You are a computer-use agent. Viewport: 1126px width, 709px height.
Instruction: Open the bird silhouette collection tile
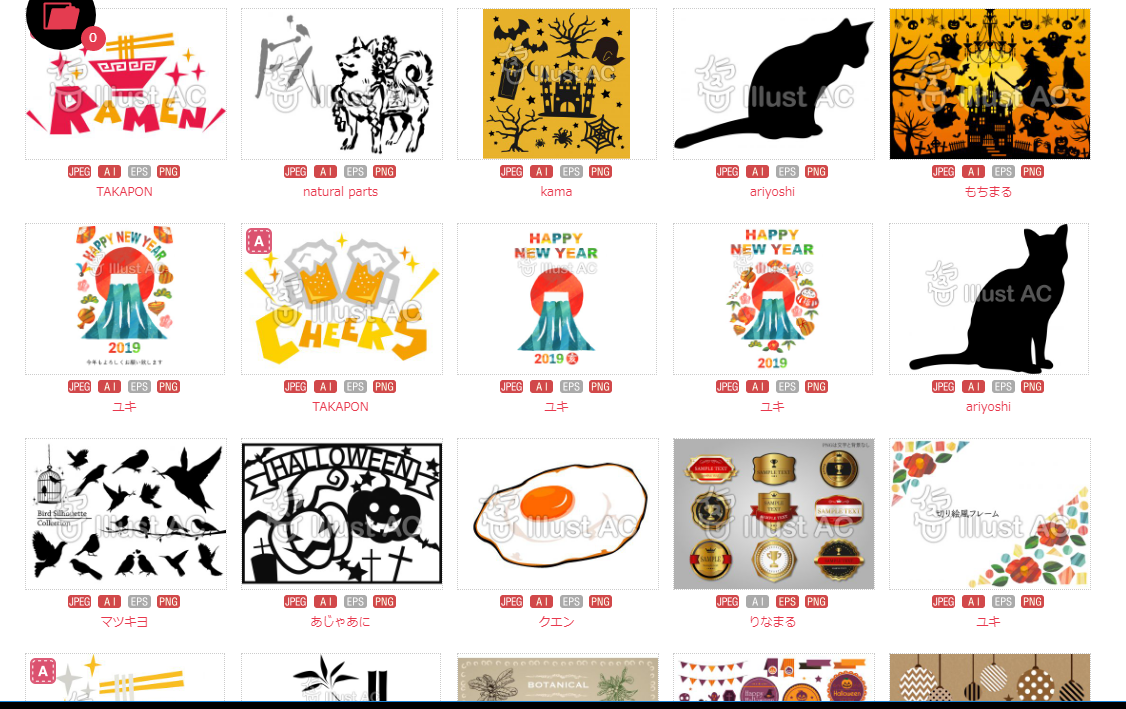pyautogui.click(x=125, y=513)
